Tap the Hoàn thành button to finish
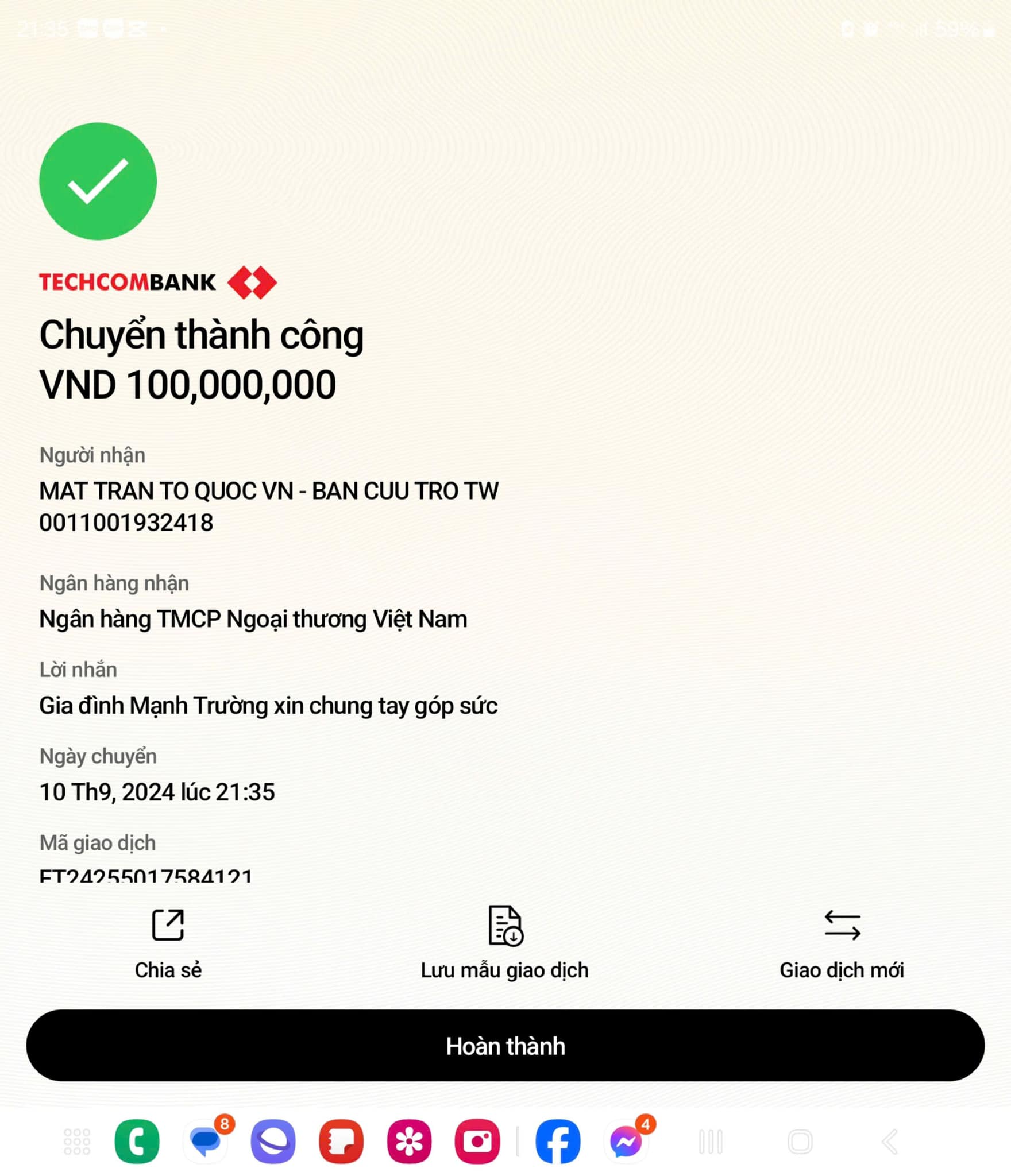The width and height of the screenshot is (1011, 1176). (x=505, y=1046)
